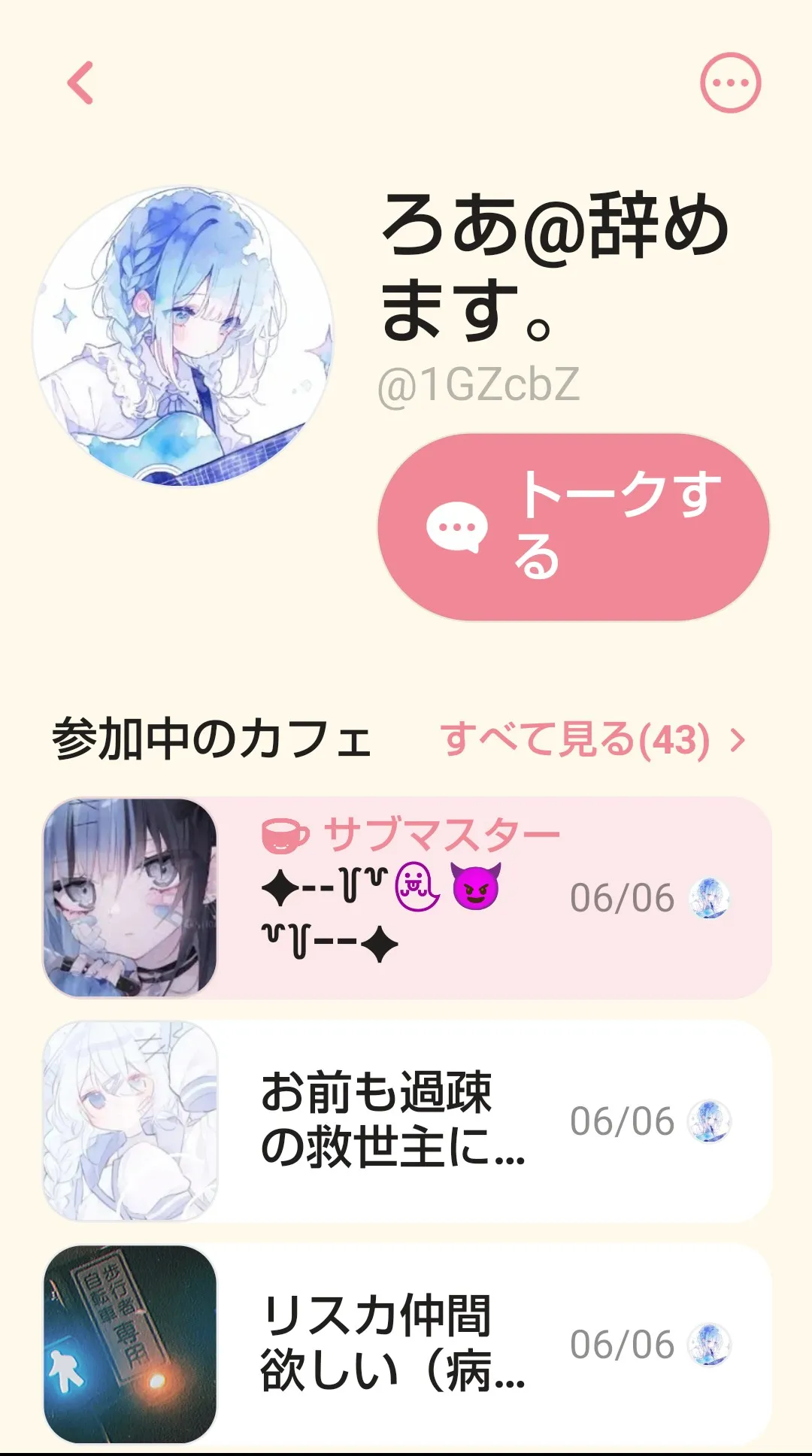Screen dimensions: 812x1456
Task: Open the お前も過疎の救世主に… cafe
Action: pyautogui.click(x=406, y=1121)
